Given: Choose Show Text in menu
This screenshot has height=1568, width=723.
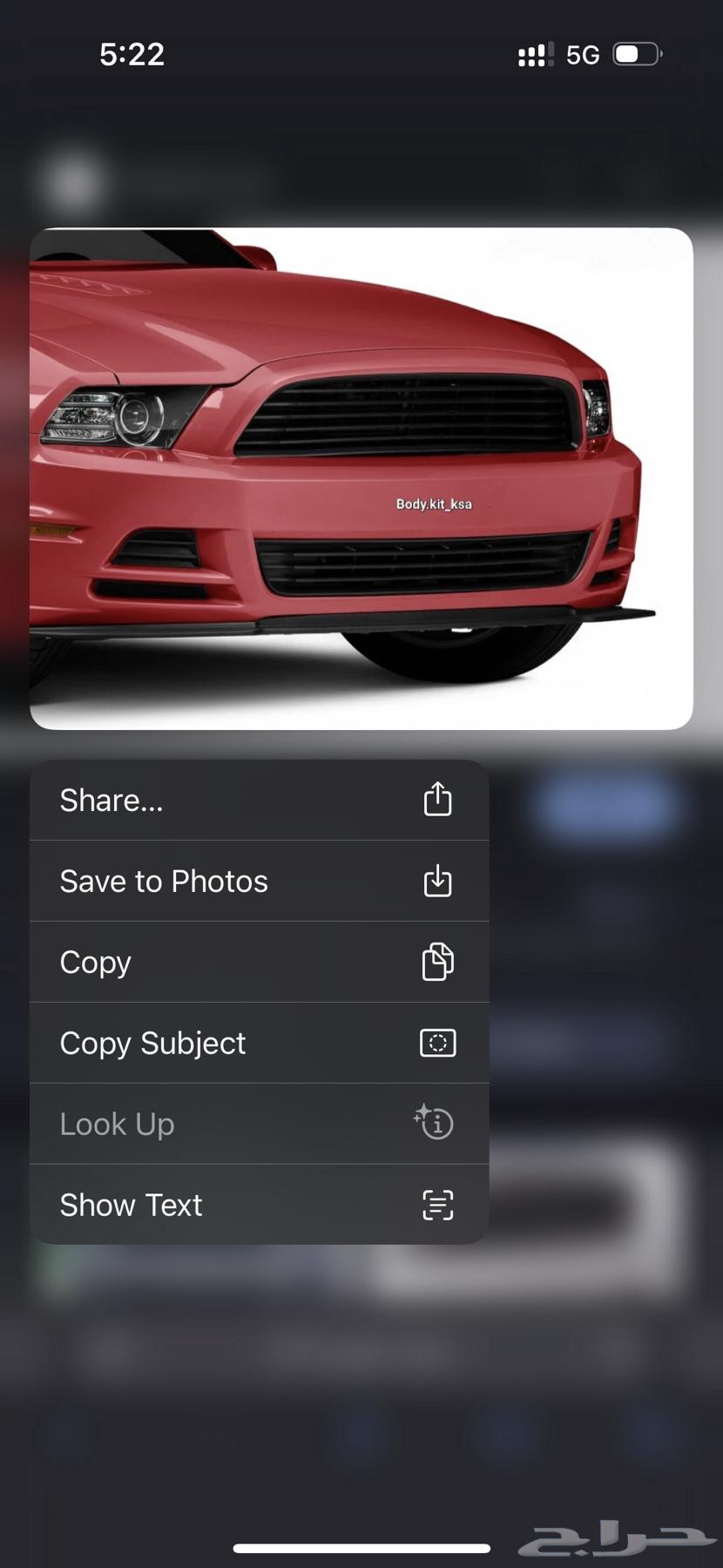Looking at the screenshot, I should [x=259, y=1205].
